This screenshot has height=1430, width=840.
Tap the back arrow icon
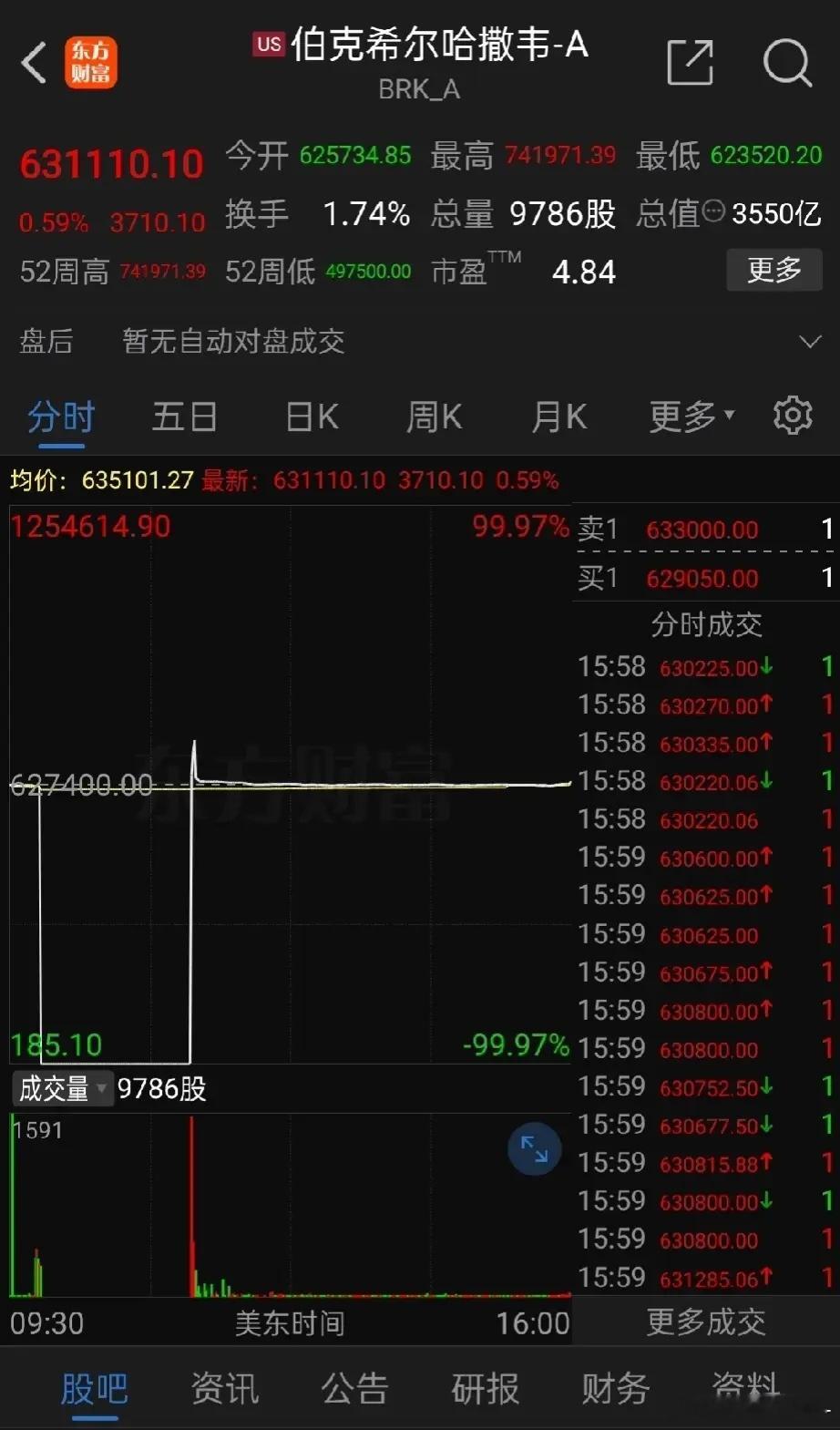click(34, 62)
